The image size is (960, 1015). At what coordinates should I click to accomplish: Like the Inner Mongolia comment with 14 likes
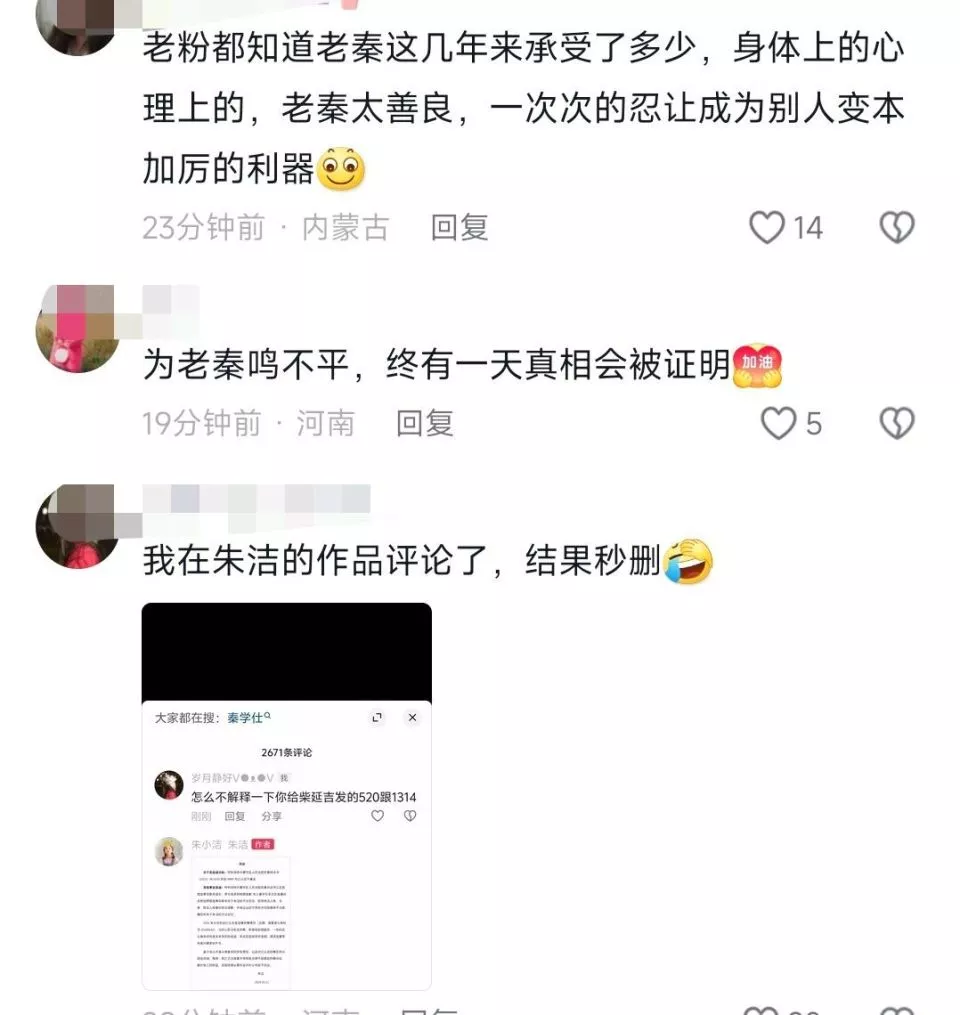[767, 228]
